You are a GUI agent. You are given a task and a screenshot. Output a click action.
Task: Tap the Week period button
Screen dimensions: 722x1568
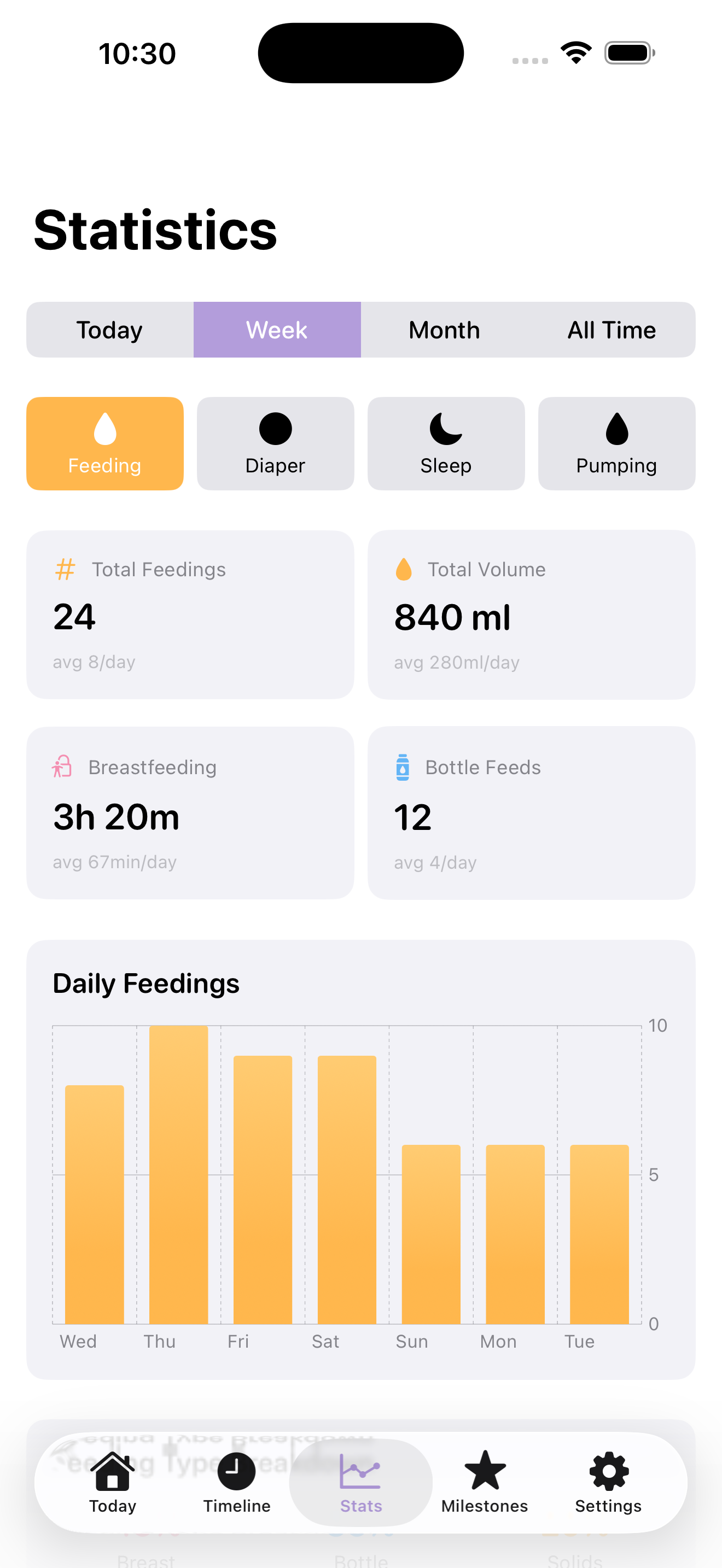(276, 330)
